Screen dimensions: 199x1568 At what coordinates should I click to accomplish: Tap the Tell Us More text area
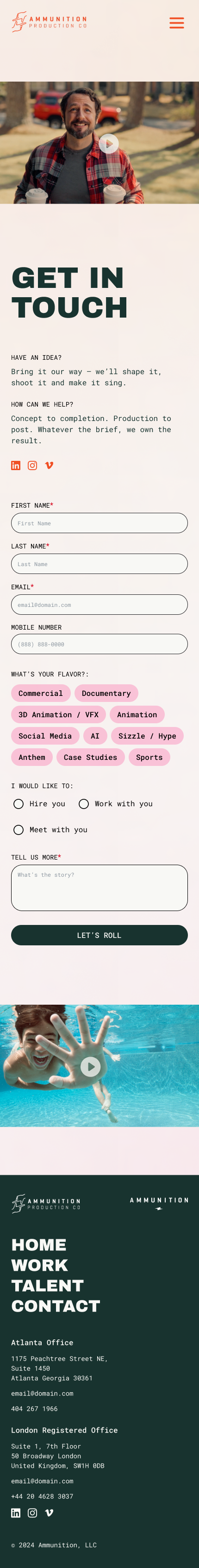click(x=99, y=887)
